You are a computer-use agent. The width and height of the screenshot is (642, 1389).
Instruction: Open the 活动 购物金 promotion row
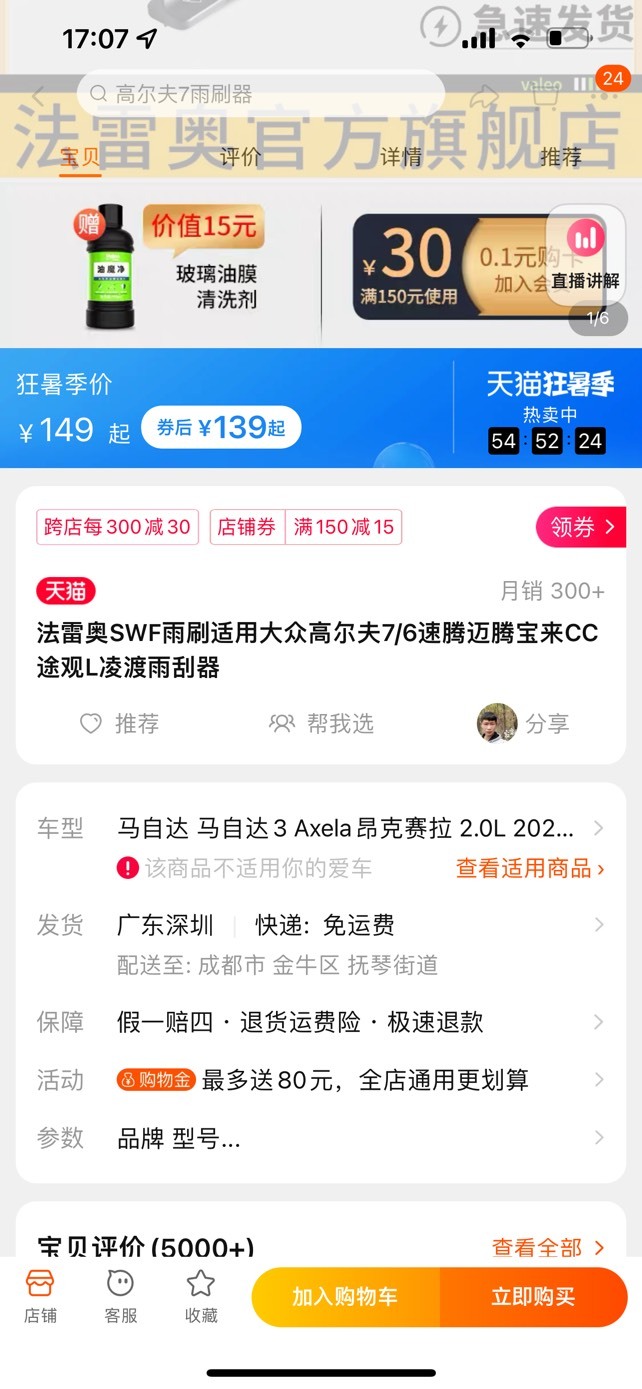coord(321,1080)
